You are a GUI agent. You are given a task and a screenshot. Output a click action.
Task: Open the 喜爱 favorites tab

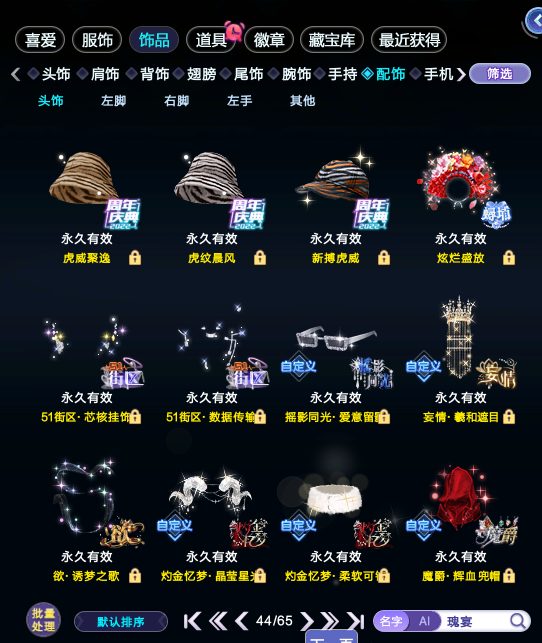[40, 40]
